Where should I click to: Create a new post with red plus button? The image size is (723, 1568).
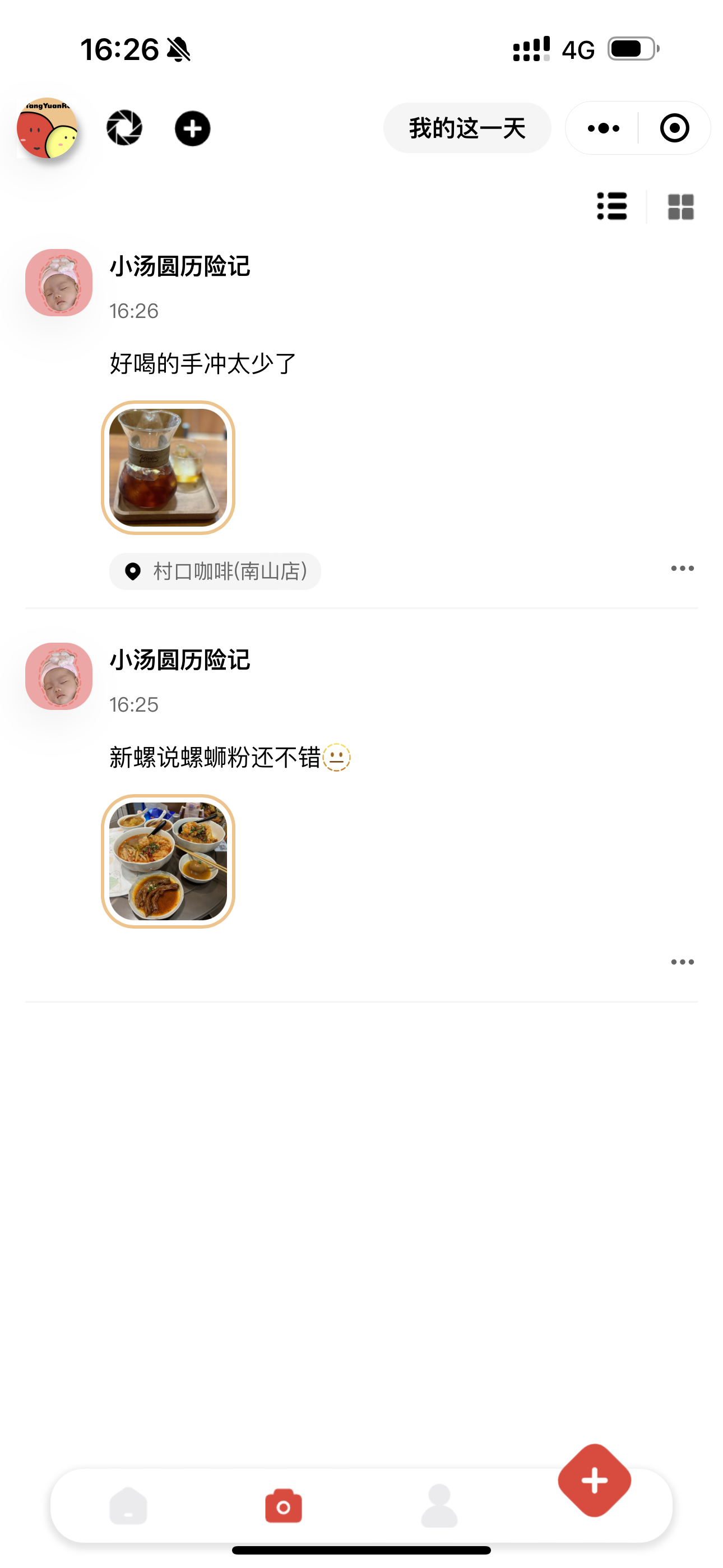coord(594,1481)
